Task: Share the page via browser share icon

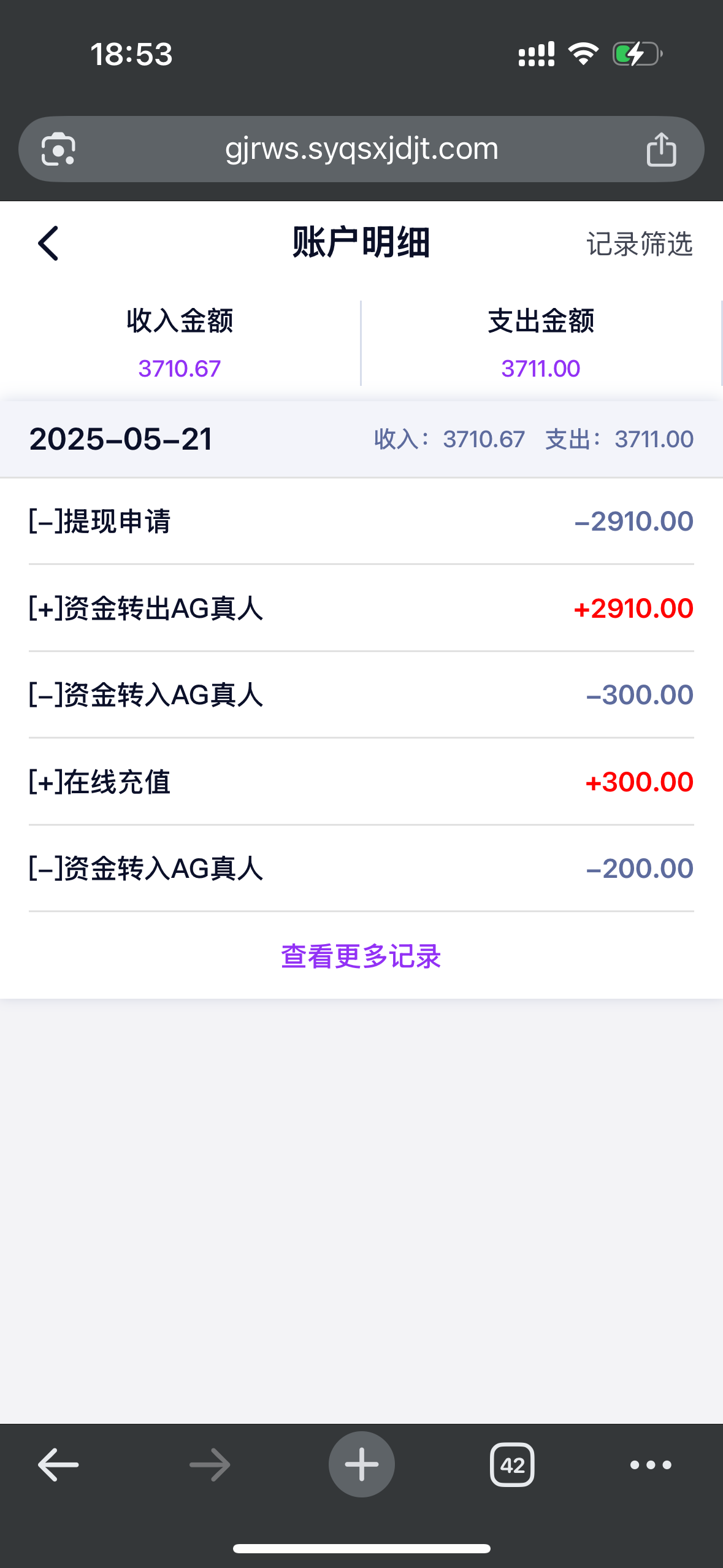Action: pos(661,149)
